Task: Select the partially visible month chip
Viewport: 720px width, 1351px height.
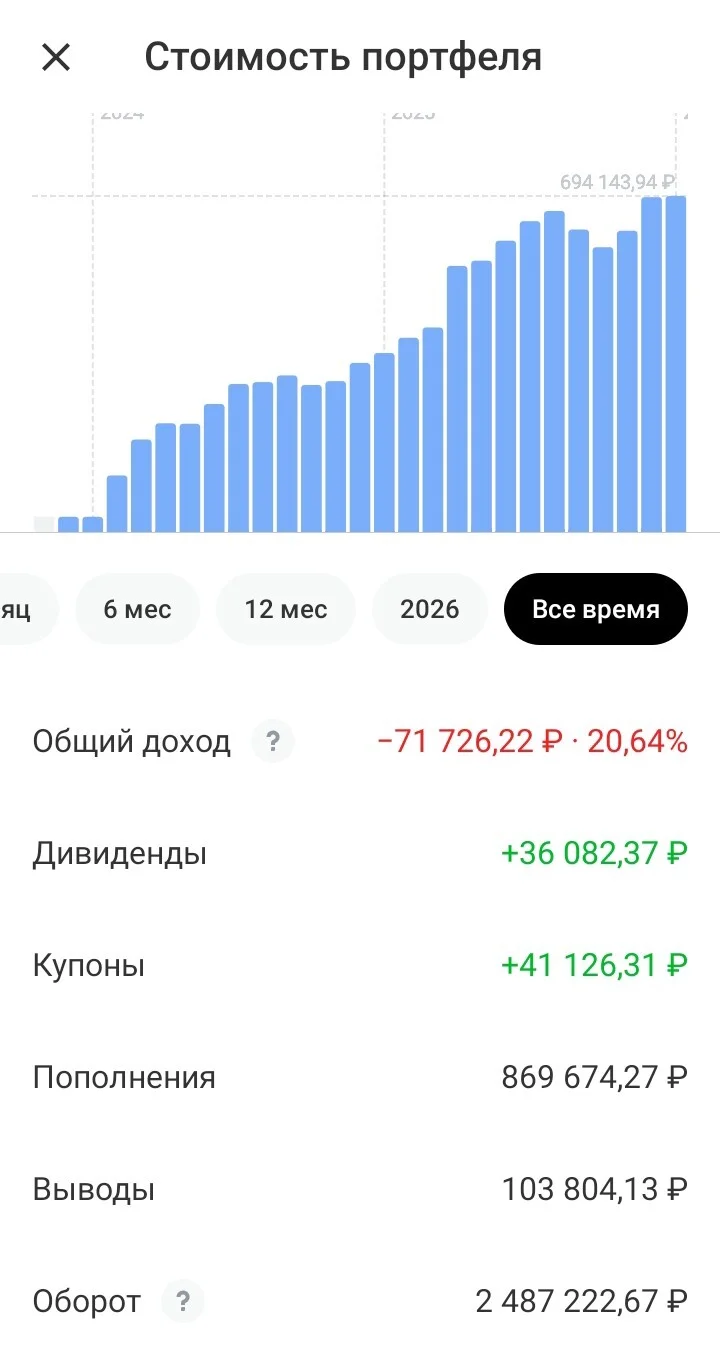Action: tap(28, 609)
